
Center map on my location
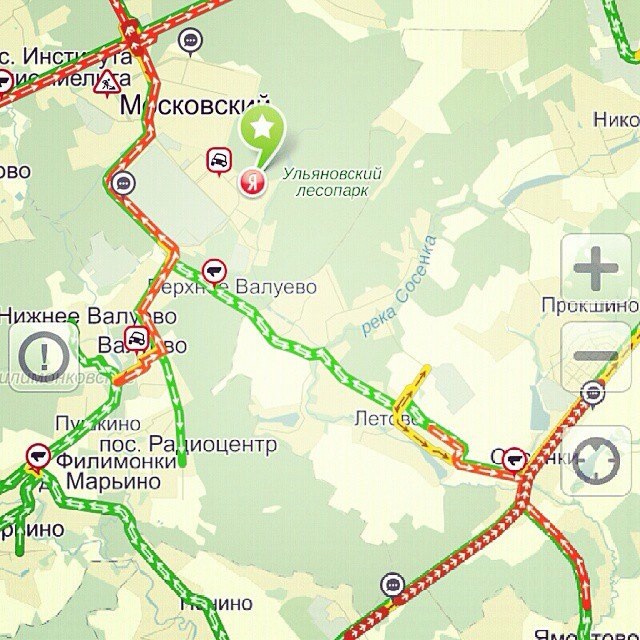pyautogui.click(x=596, y=458)
